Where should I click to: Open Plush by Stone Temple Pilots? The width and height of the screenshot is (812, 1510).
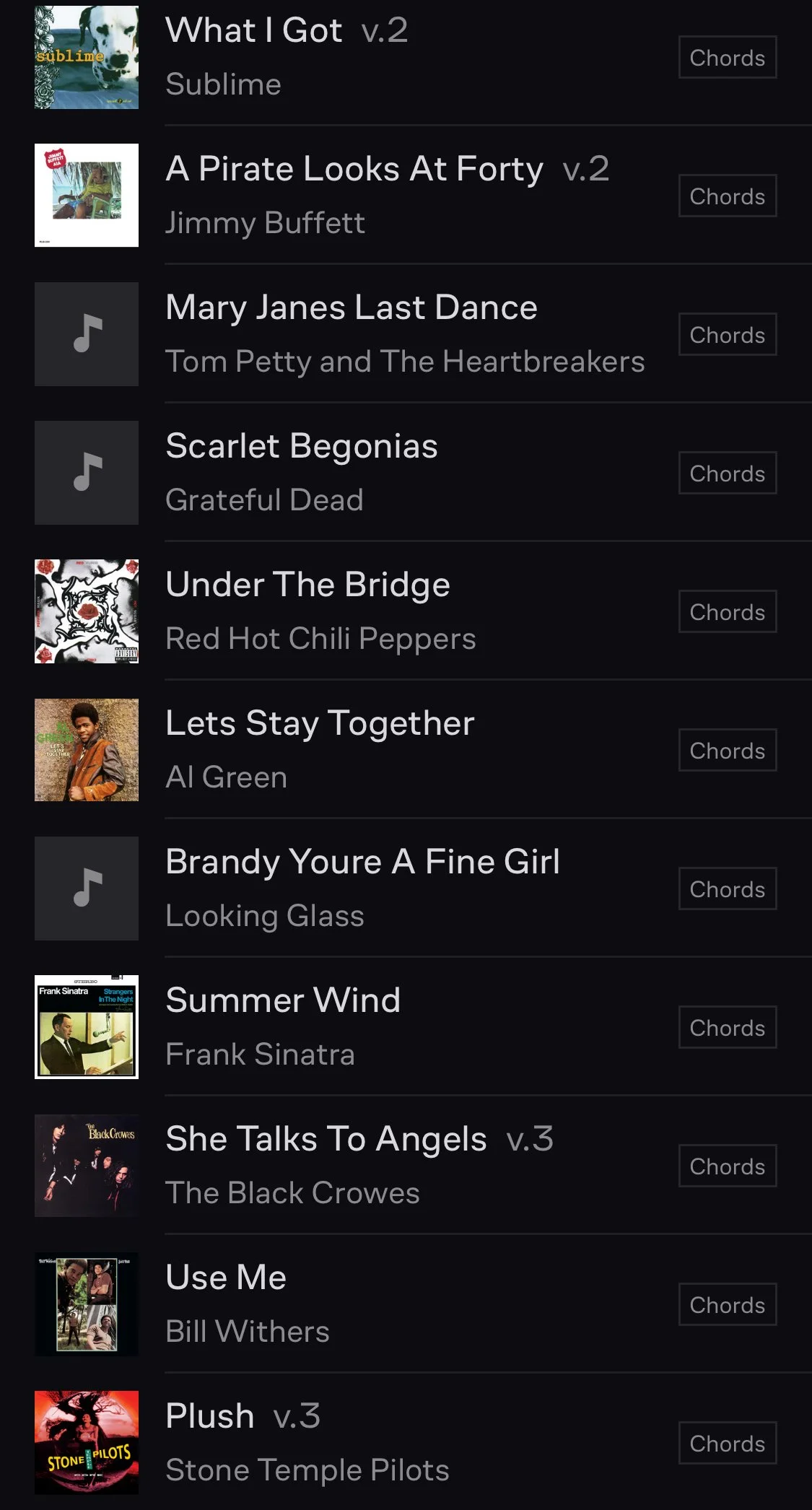tap(210, 1418)
